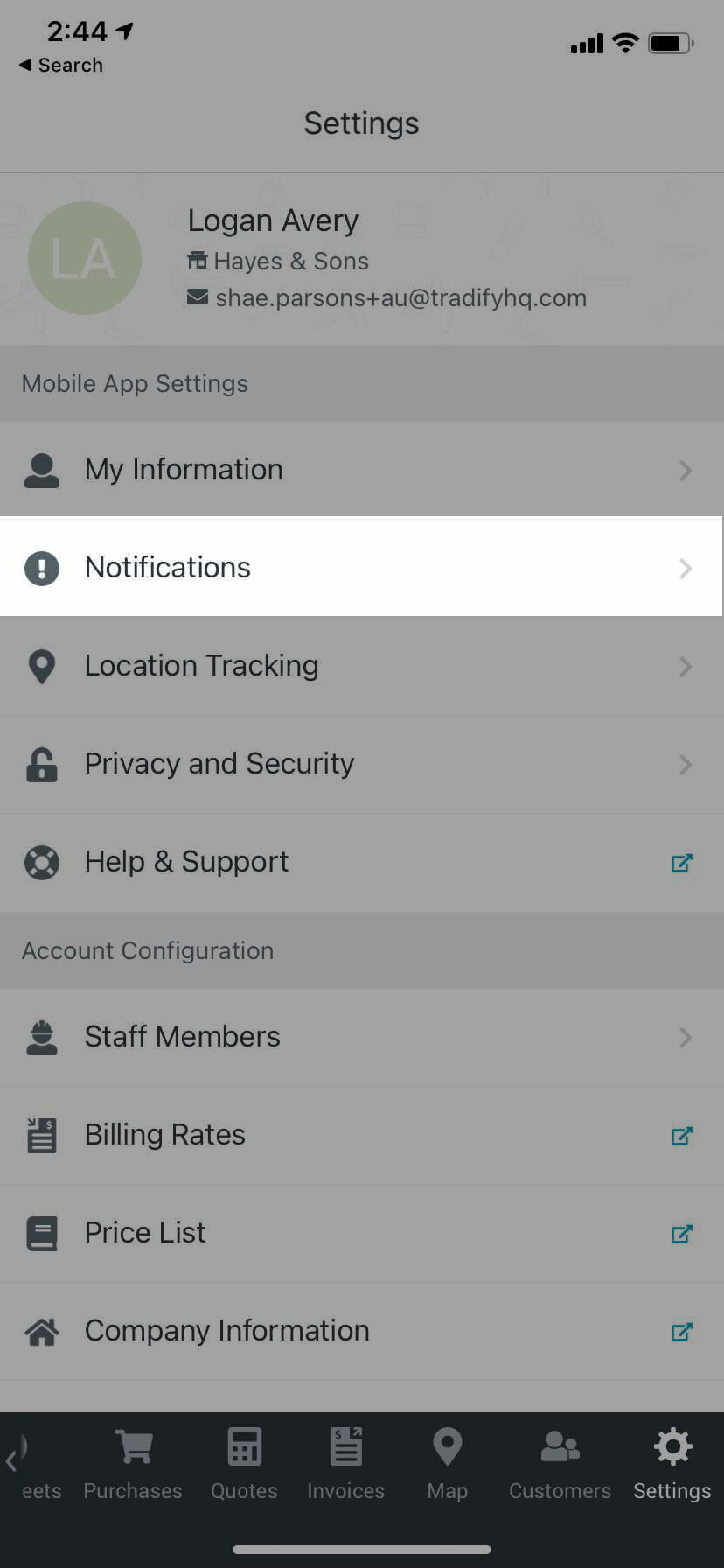Switch to the Quotes tab
This screenshot has width=724, height=1568.
244,1465
